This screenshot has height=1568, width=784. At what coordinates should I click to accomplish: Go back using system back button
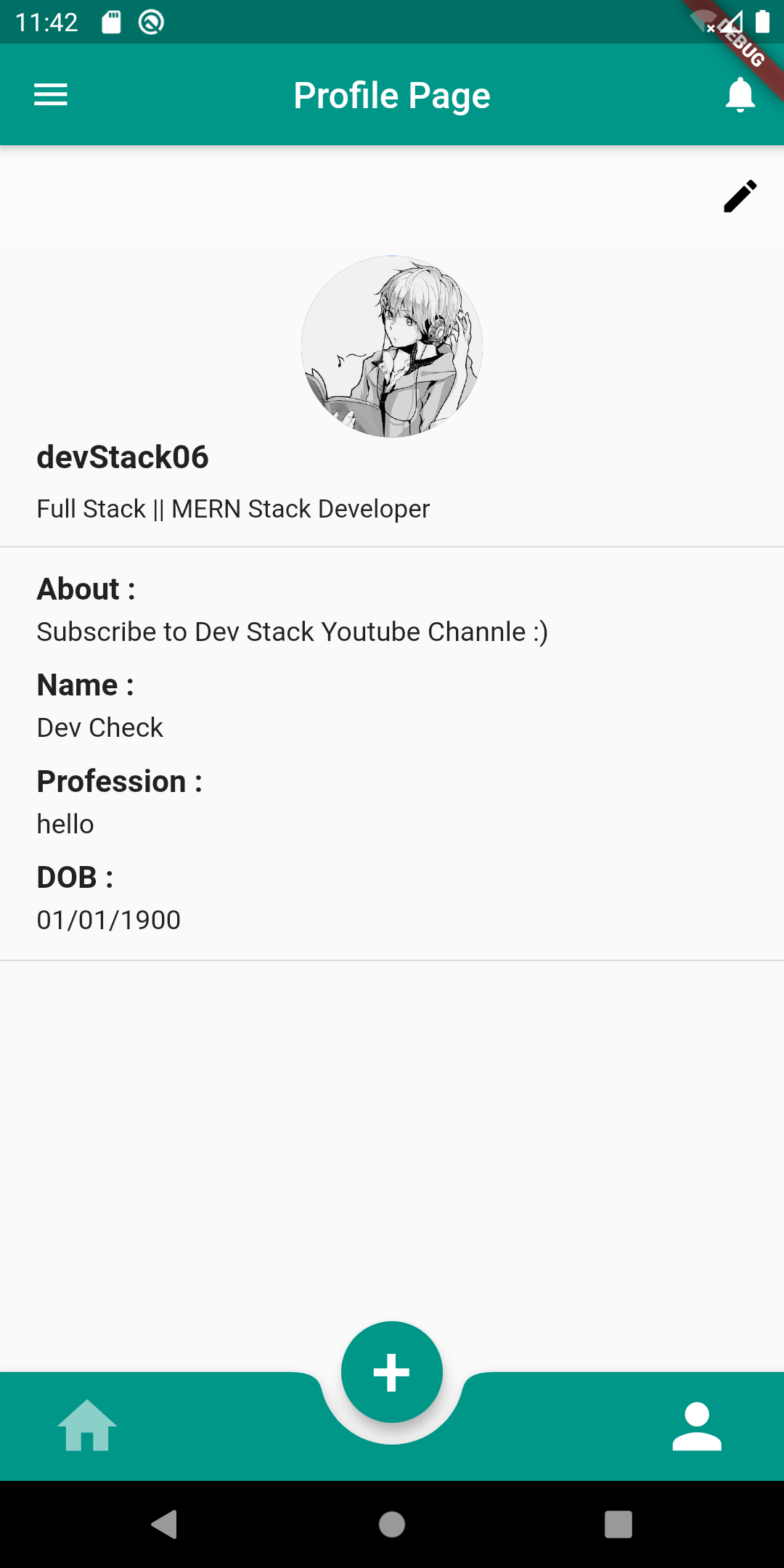[x=165, y=1524]
